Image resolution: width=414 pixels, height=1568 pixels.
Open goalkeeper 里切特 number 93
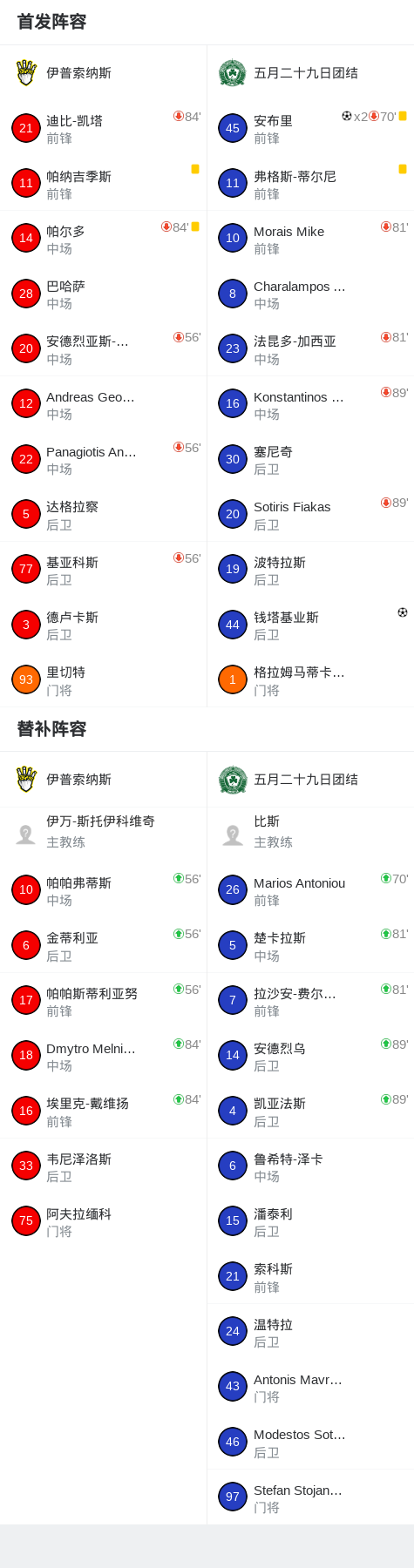coord(103,679)
